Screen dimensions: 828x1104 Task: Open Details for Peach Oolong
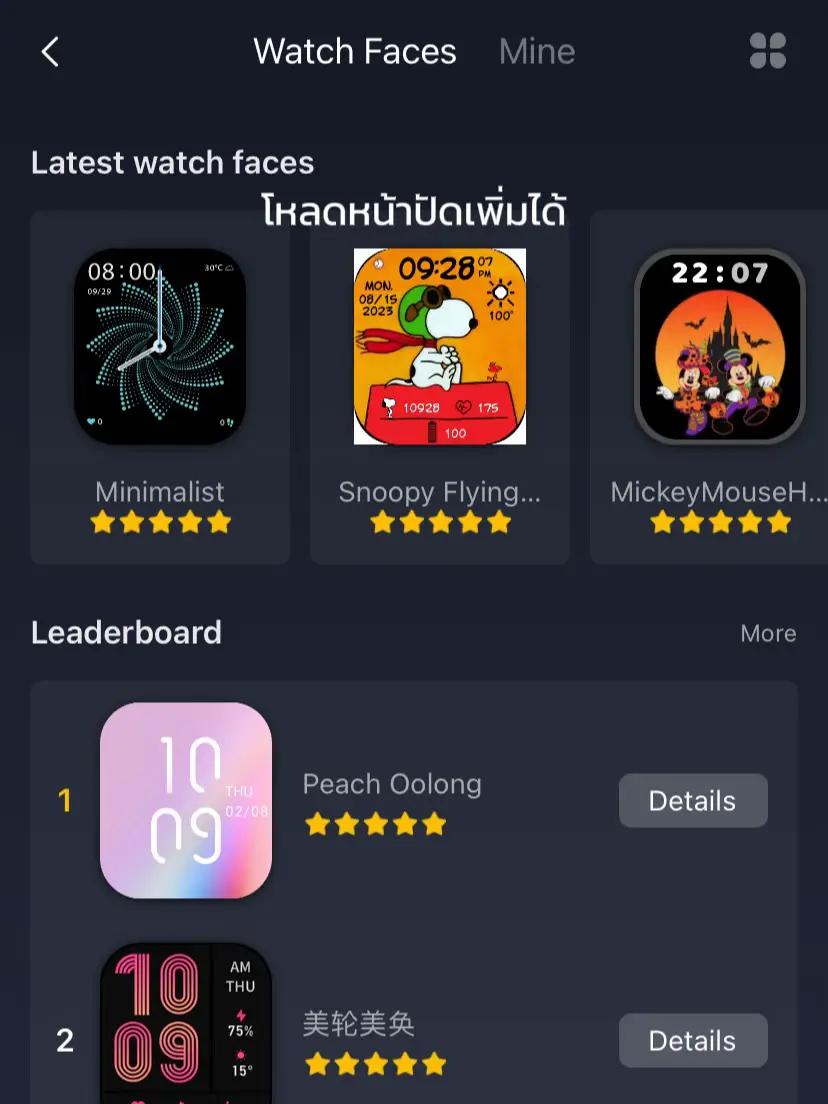[693, 800]
